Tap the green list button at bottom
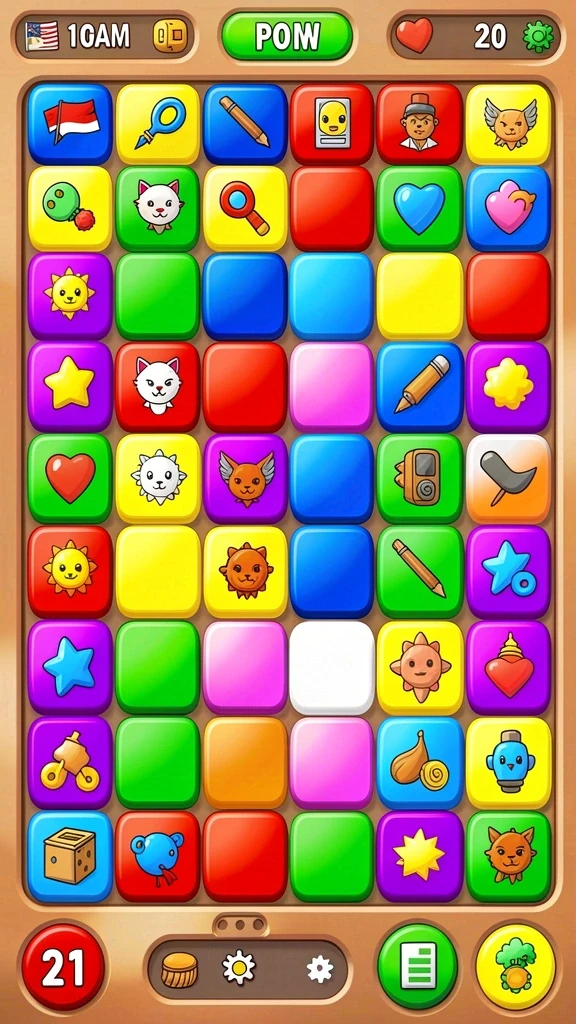 [418, 967]
